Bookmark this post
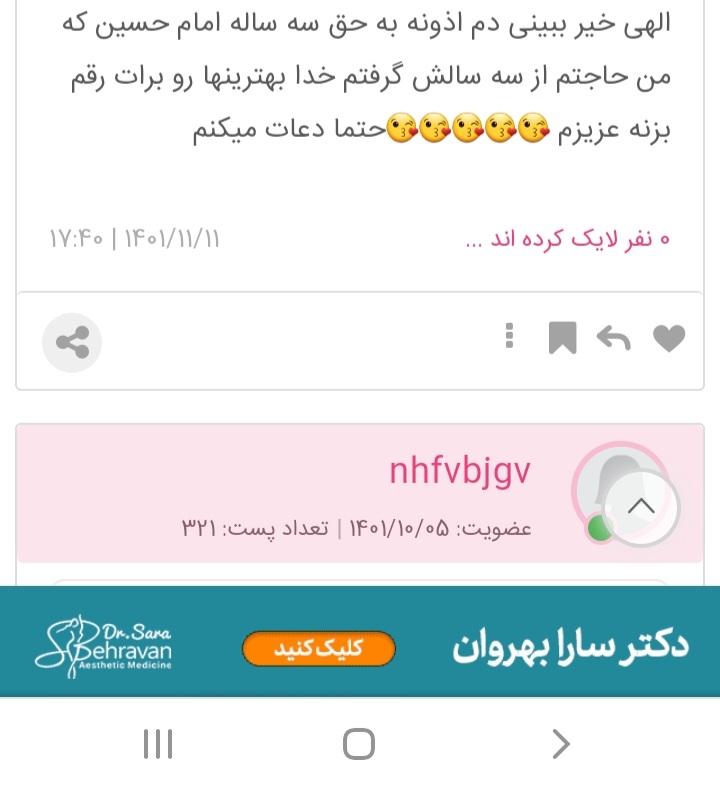Image resolution: width=720 pixels, height=793 pixels. (562, 338)
